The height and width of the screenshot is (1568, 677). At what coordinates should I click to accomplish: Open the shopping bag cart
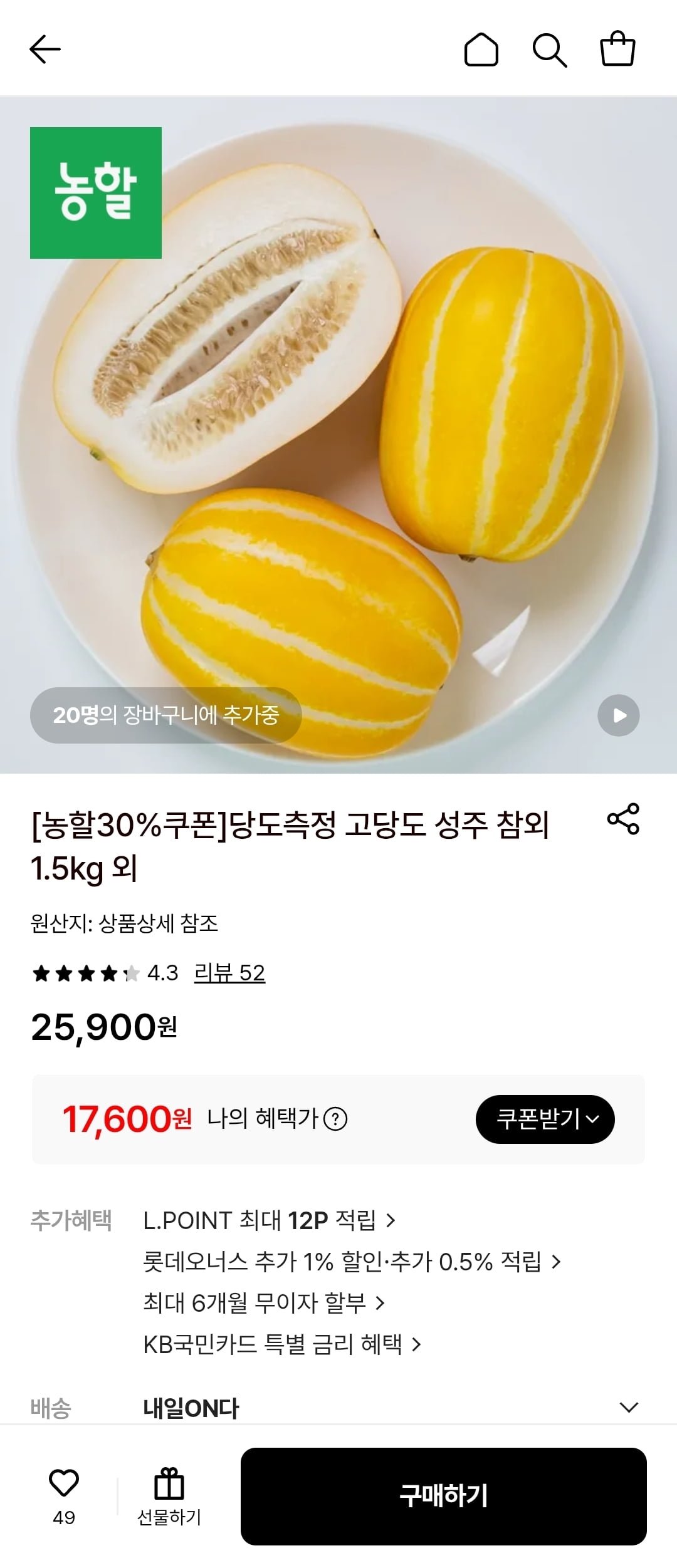(617, 49)
